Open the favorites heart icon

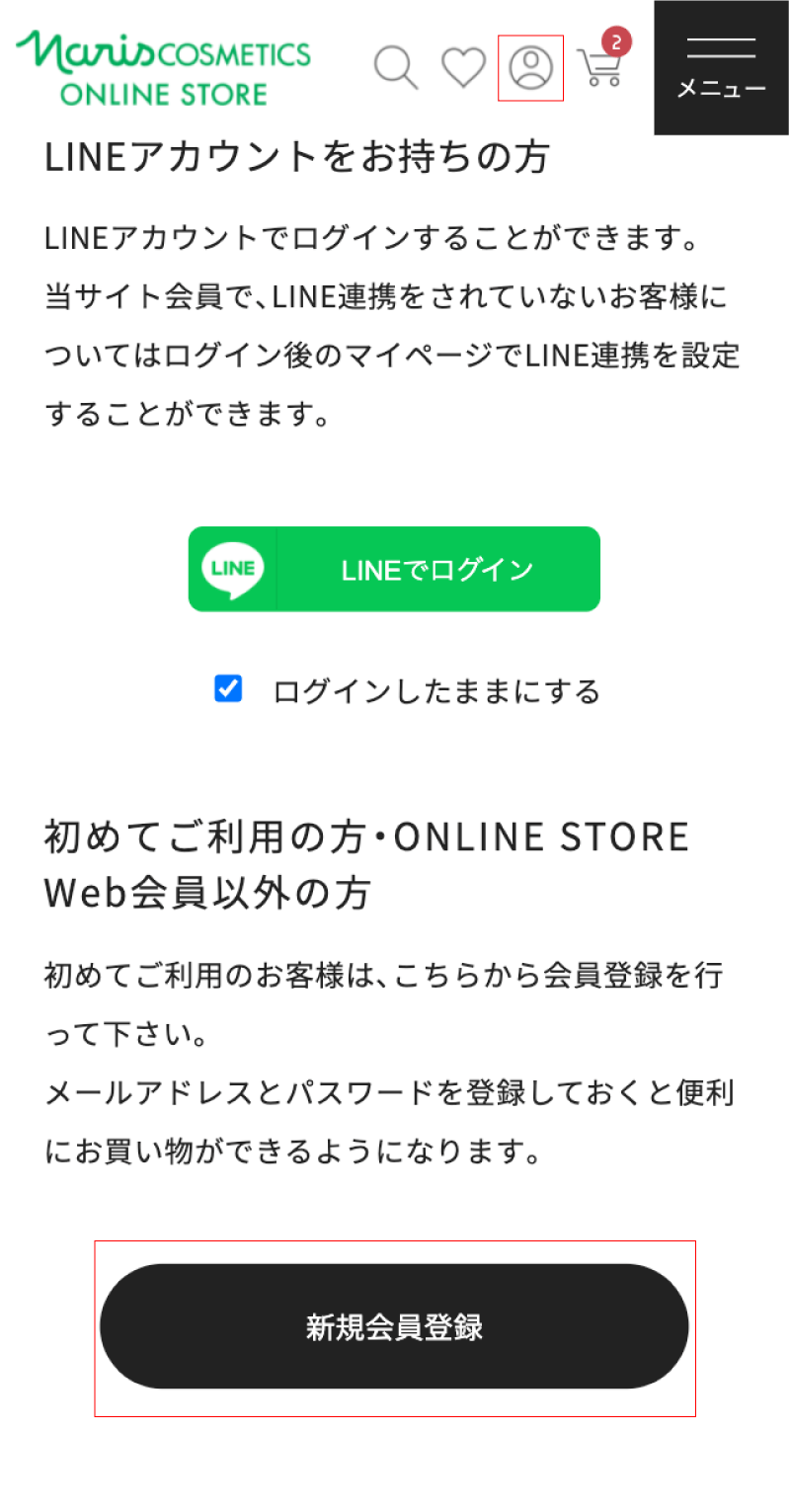[x=463, y=68]
